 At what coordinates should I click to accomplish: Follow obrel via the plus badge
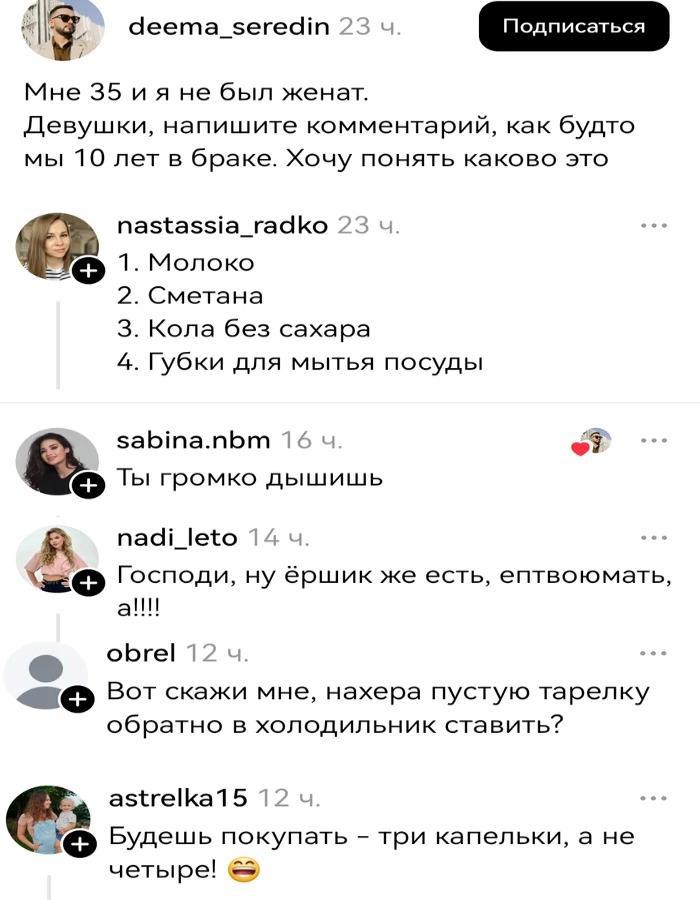tap(77, 699)
